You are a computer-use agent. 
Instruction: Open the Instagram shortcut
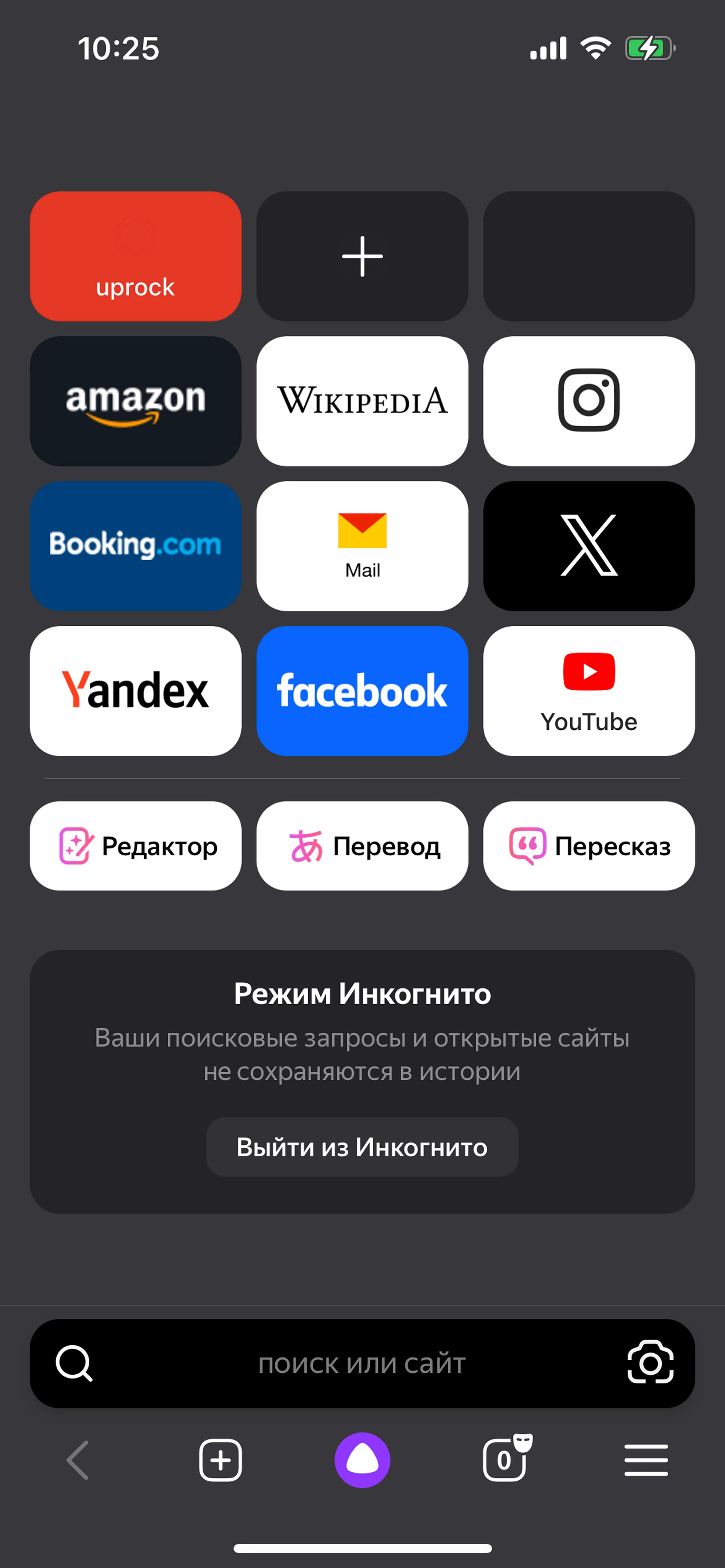click(588, 401)
